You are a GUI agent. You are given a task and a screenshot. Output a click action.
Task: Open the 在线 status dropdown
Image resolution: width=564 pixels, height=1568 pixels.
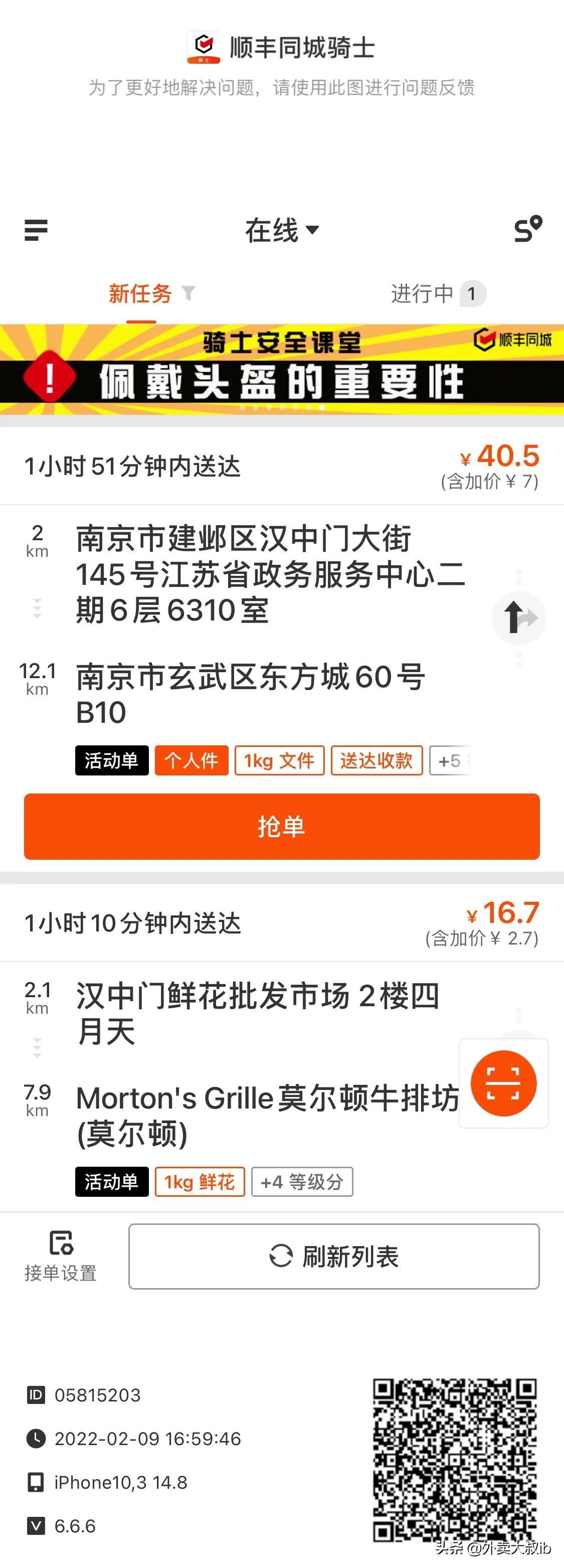pyautogui.click(x=282, y=230)
